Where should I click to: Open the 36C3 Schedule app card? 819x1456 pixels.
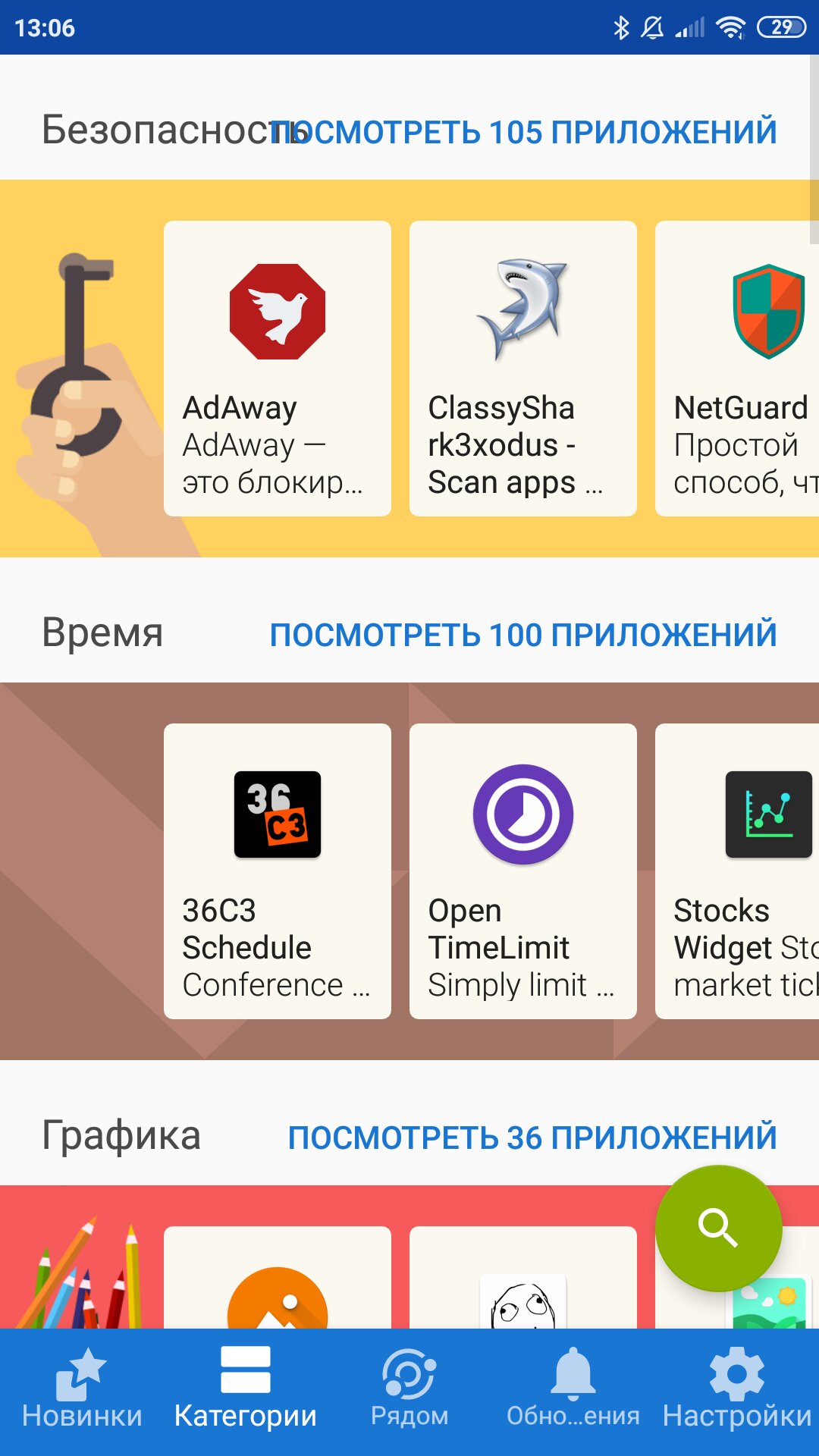click(278, 871)
